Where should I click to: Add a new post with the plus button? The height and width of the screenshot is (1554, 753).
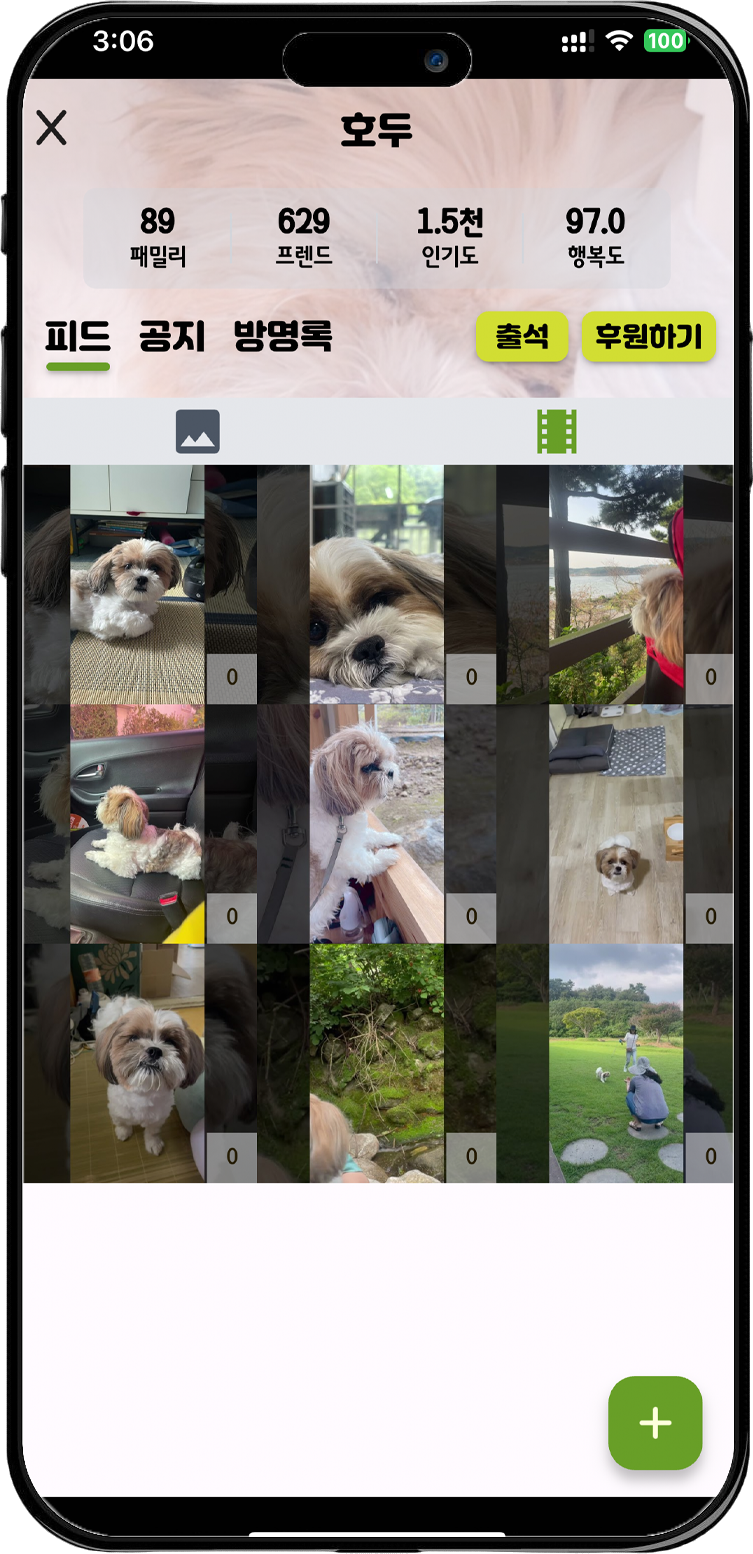click(x=655, y=1422)
